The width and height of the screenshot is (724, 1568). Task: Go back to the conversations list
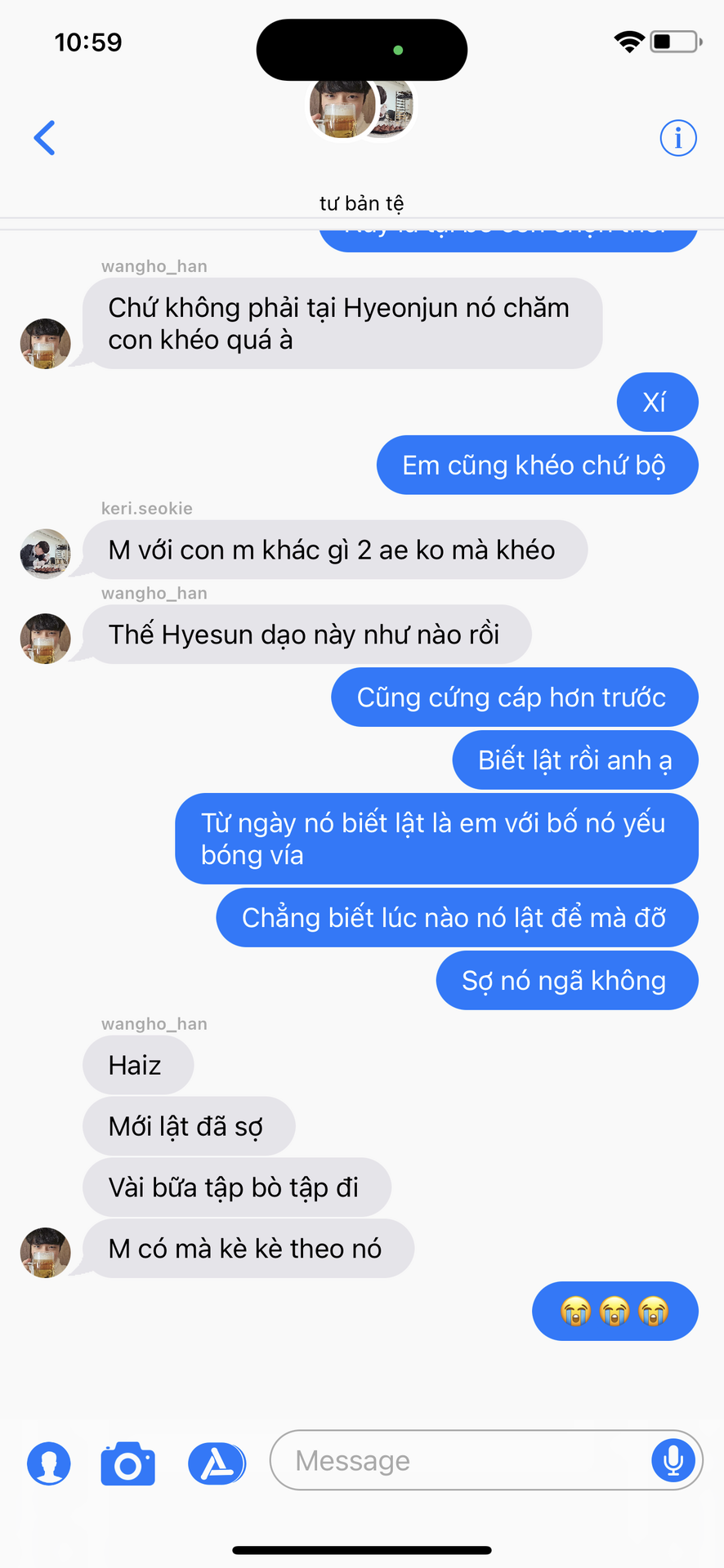[x=45, y=138]
